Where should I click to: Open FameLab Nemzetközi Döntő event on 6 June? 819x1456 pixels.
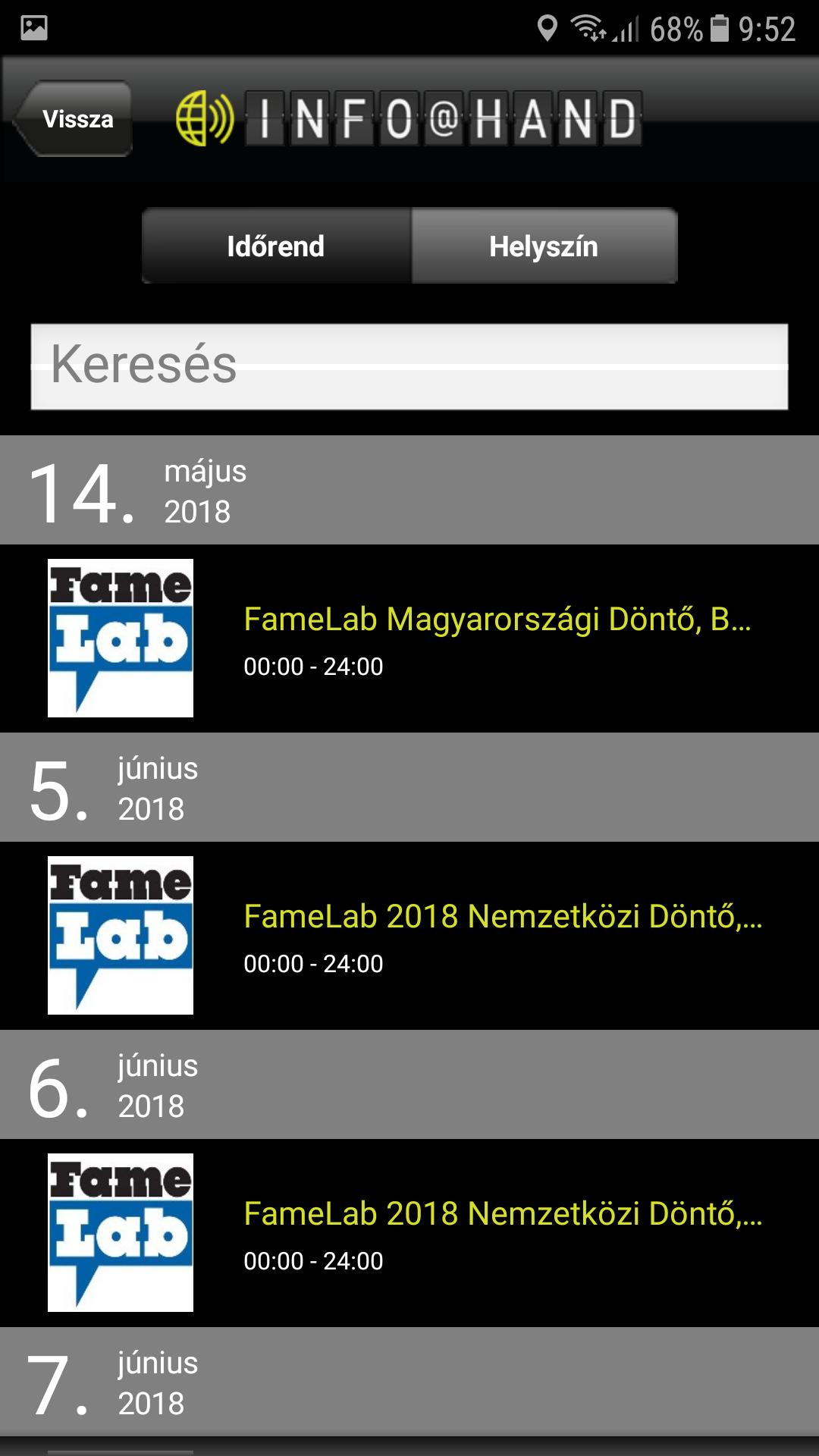409,1233
